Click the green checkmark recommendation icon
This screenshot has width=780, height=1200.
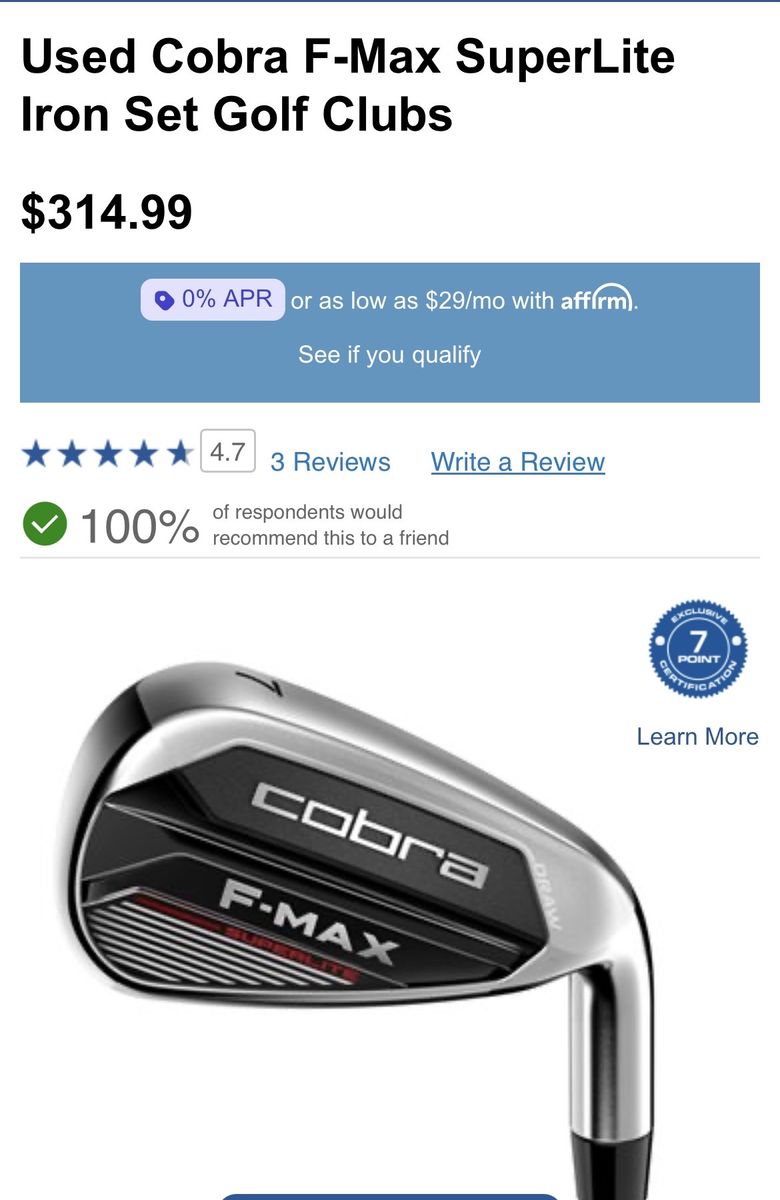click(x=44, y=522)
